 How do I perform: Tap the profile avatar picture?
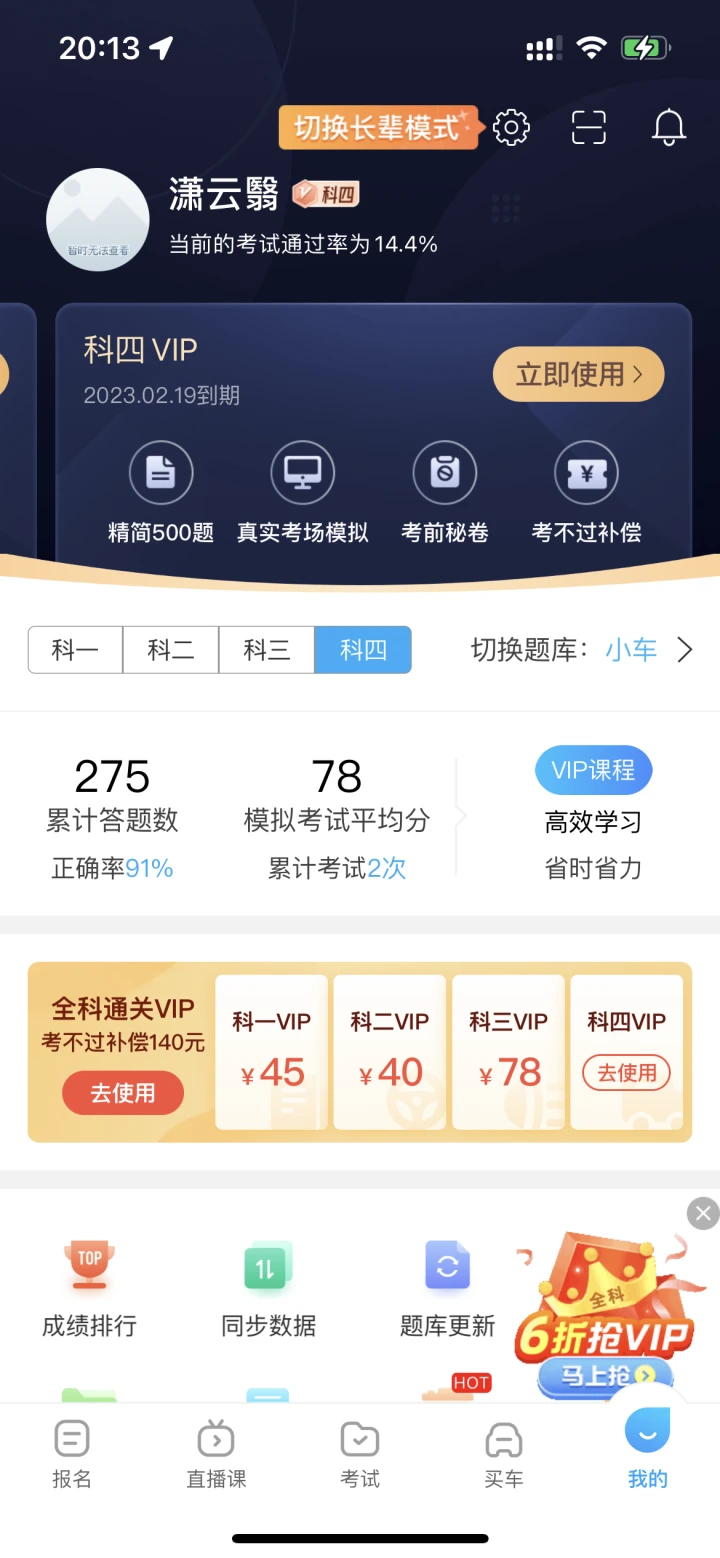tap(98, 220)
